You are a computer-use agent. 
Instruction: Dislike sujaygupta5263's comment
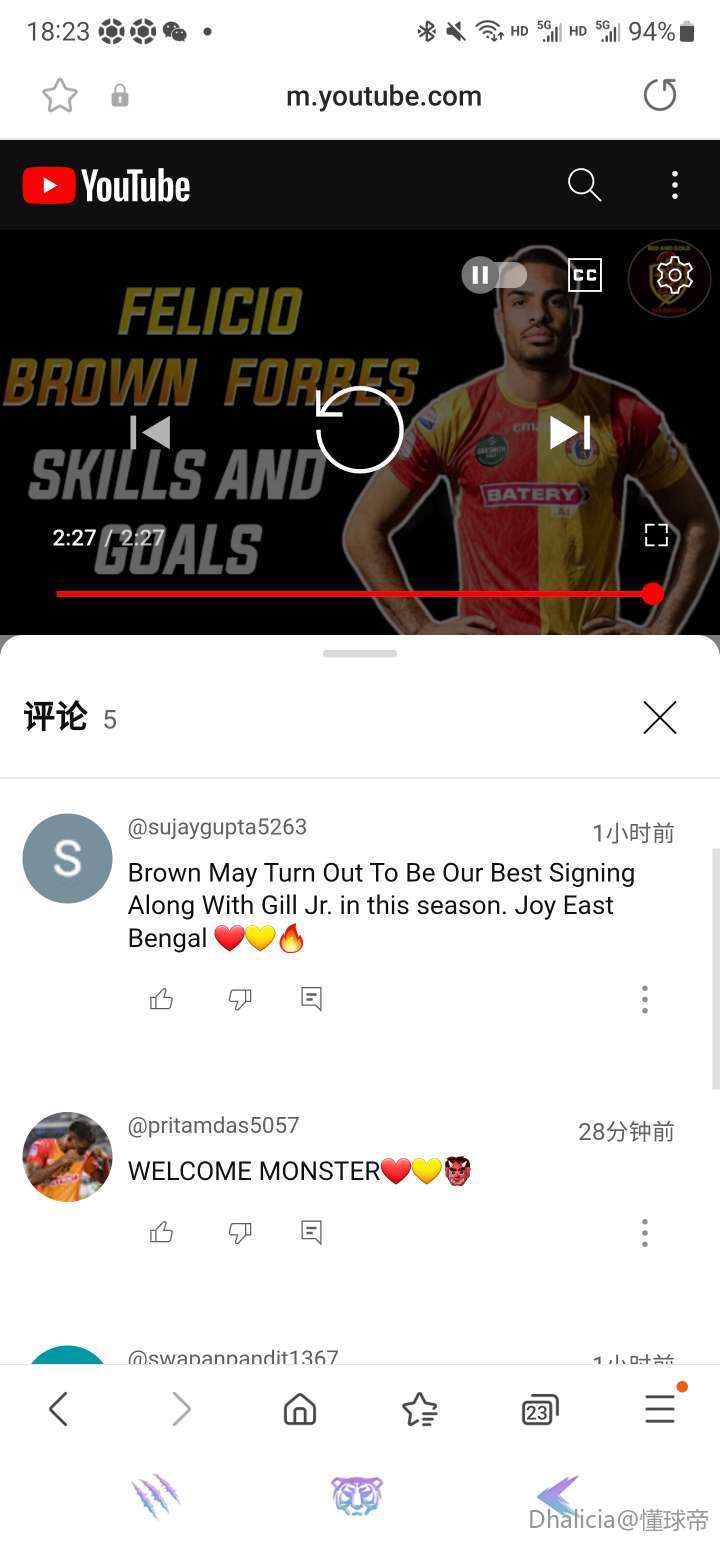pos(240,999)
